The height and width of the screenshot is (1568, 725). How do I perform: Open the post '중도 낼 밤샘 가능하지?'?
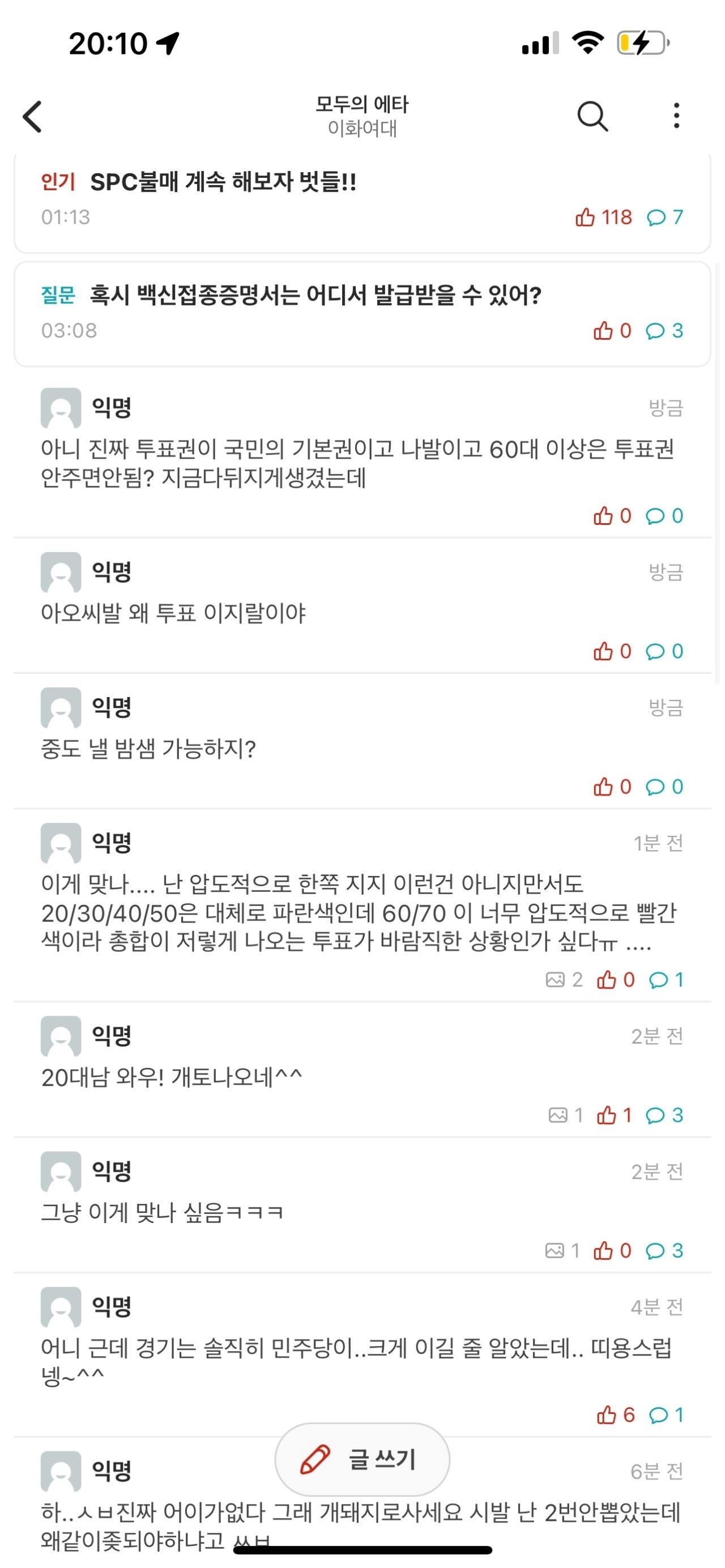(148, 748)
